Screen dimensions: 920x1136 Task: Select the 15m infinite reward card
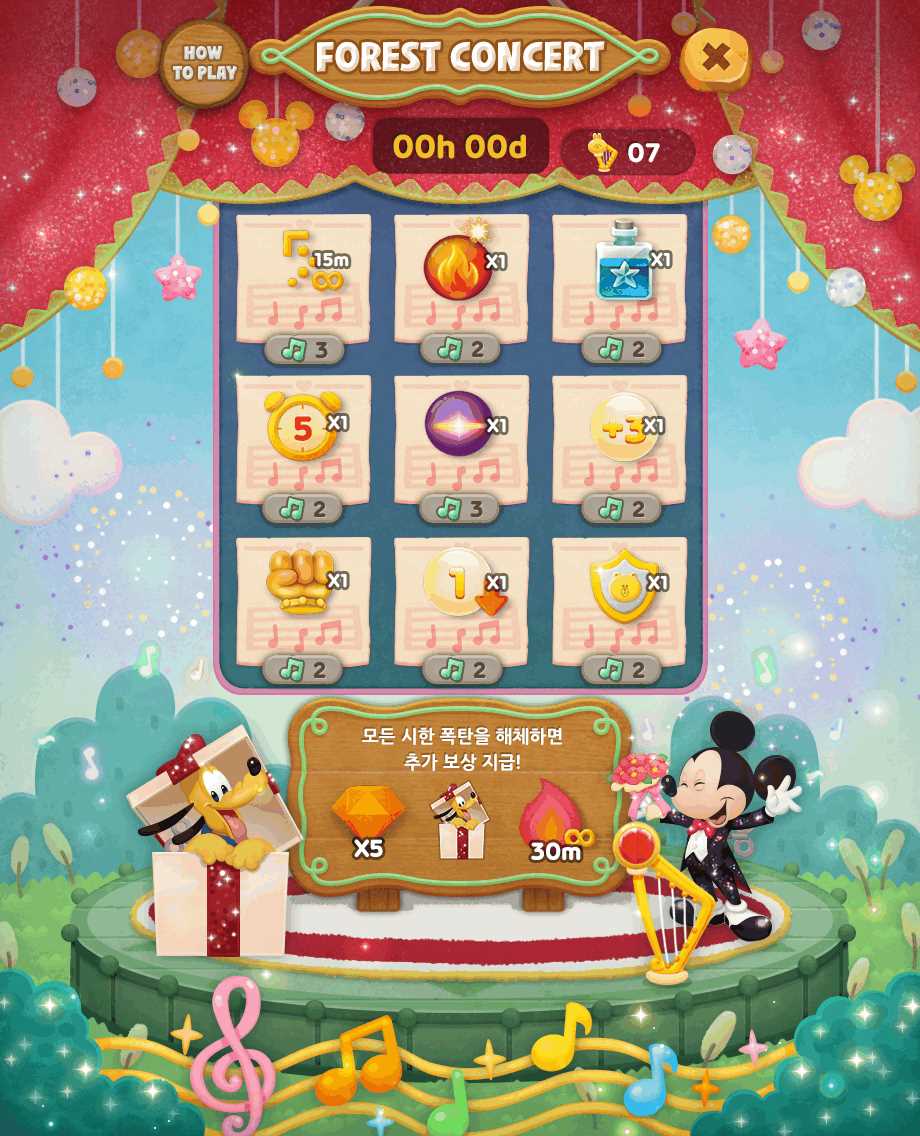pyautogui.click(x=303, y=278)
